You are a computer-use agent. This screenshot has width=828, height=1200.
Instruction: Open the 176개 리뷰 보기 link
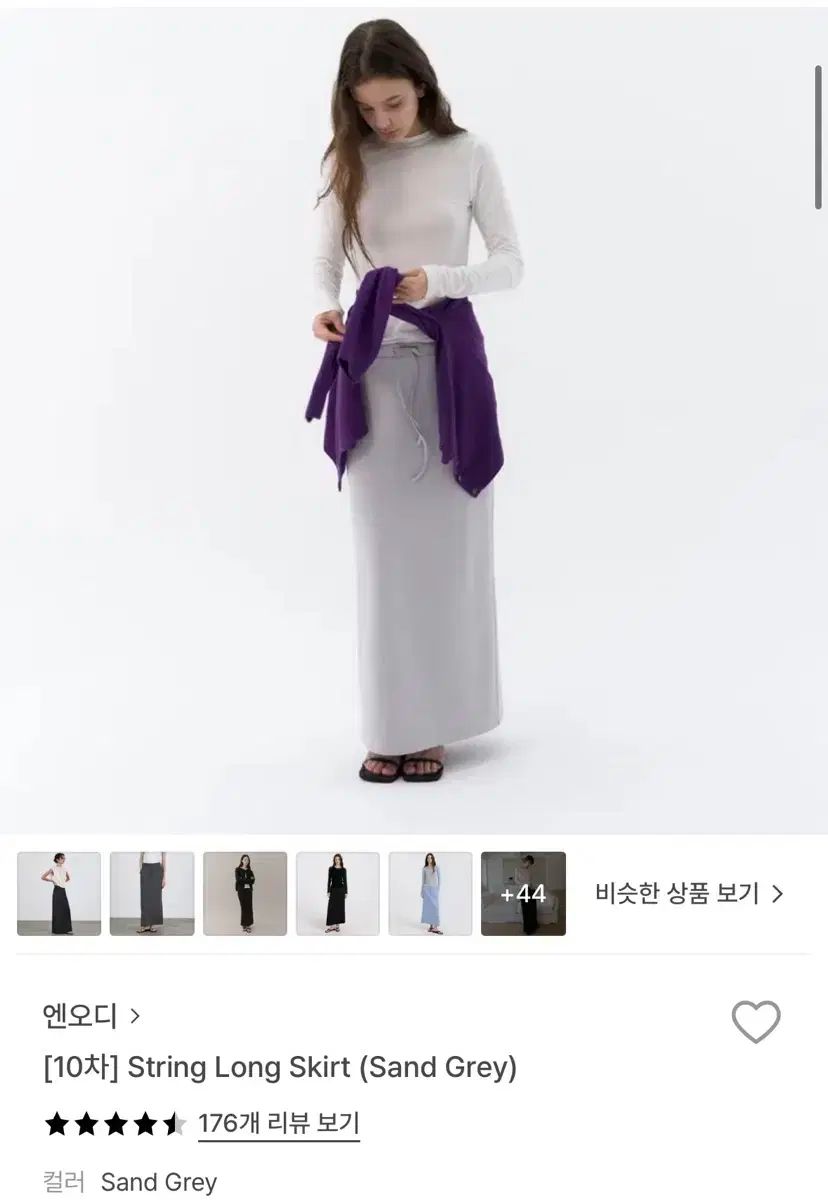[x=278, y=1123]
